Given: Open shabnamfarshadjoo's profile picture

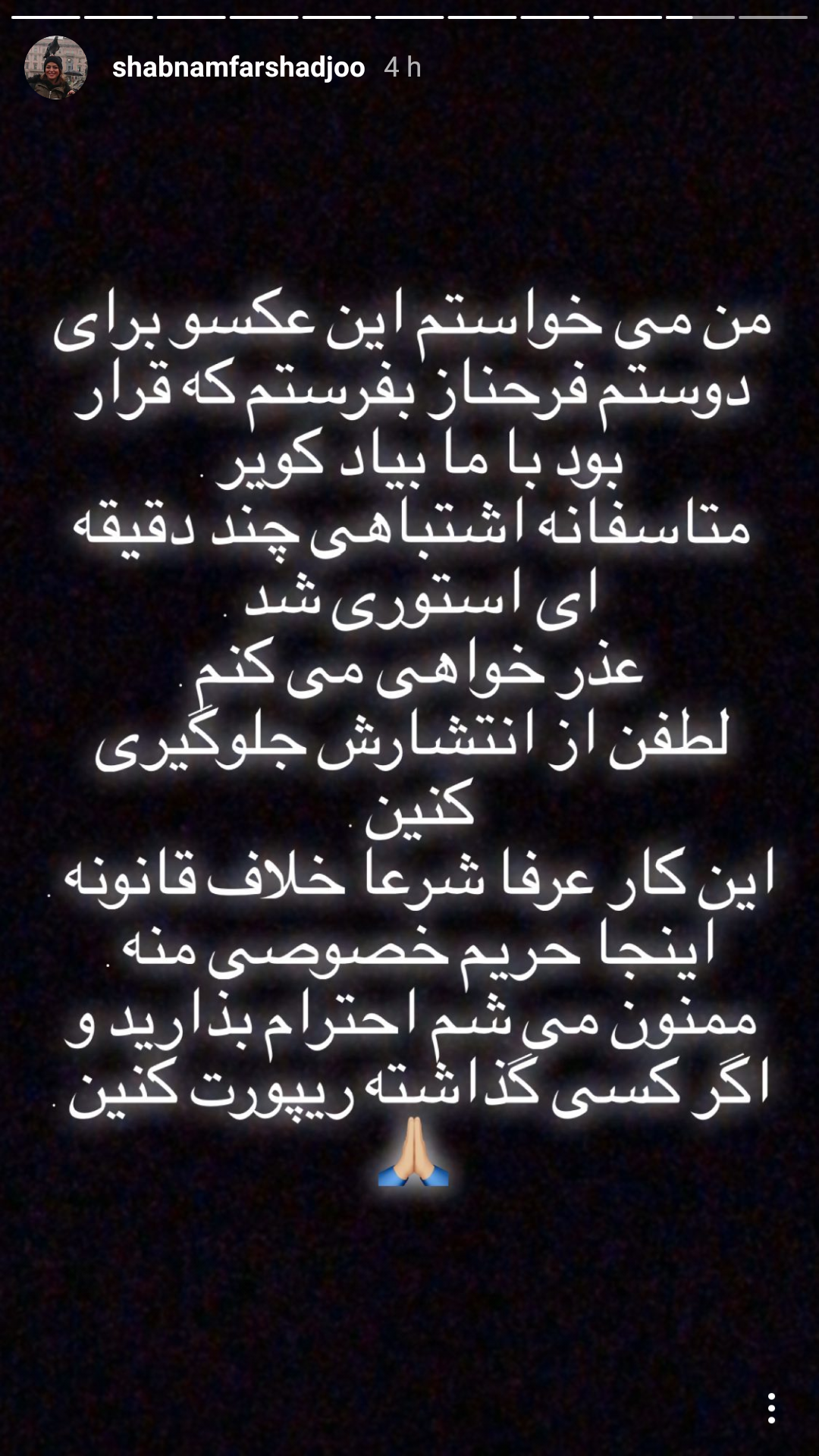Looking at the screenshot, I should [55, 67].
